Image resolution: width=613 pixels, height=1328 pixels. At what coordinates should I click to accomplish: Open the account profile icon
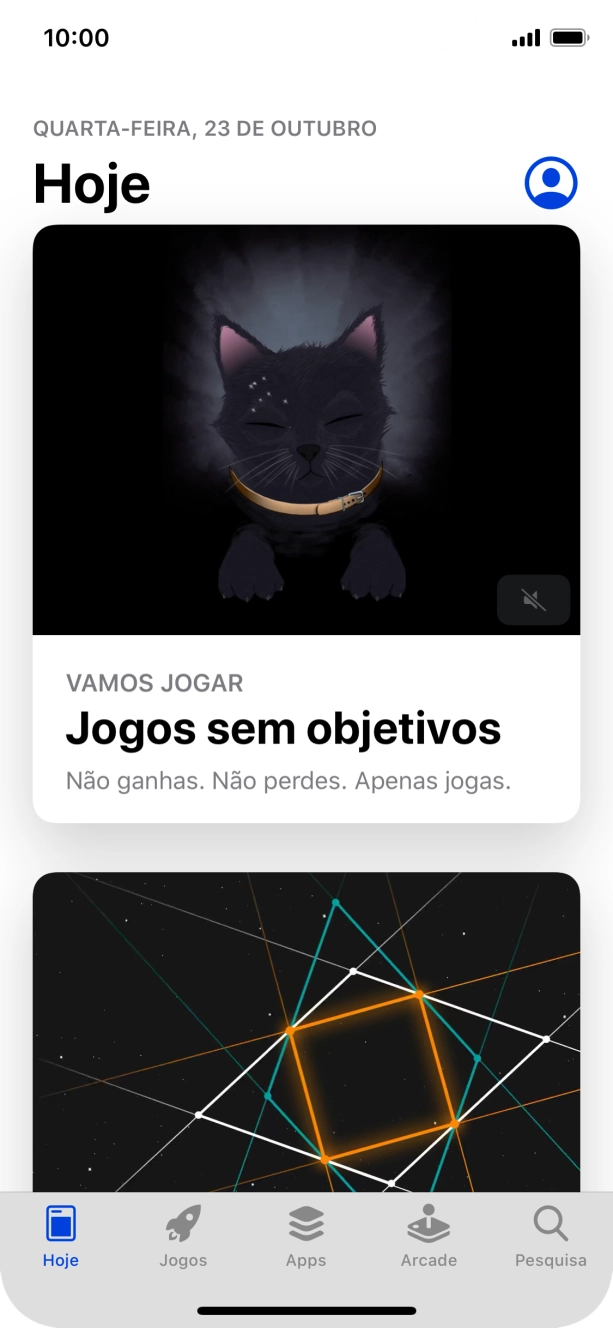551,183
